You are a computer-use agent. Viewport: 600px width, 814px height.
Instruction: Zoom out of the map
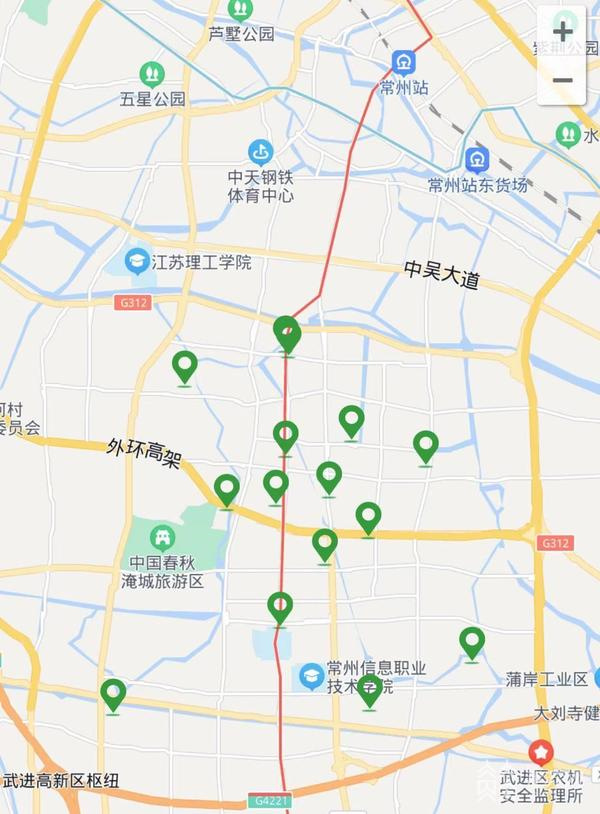tap(562, 81)
